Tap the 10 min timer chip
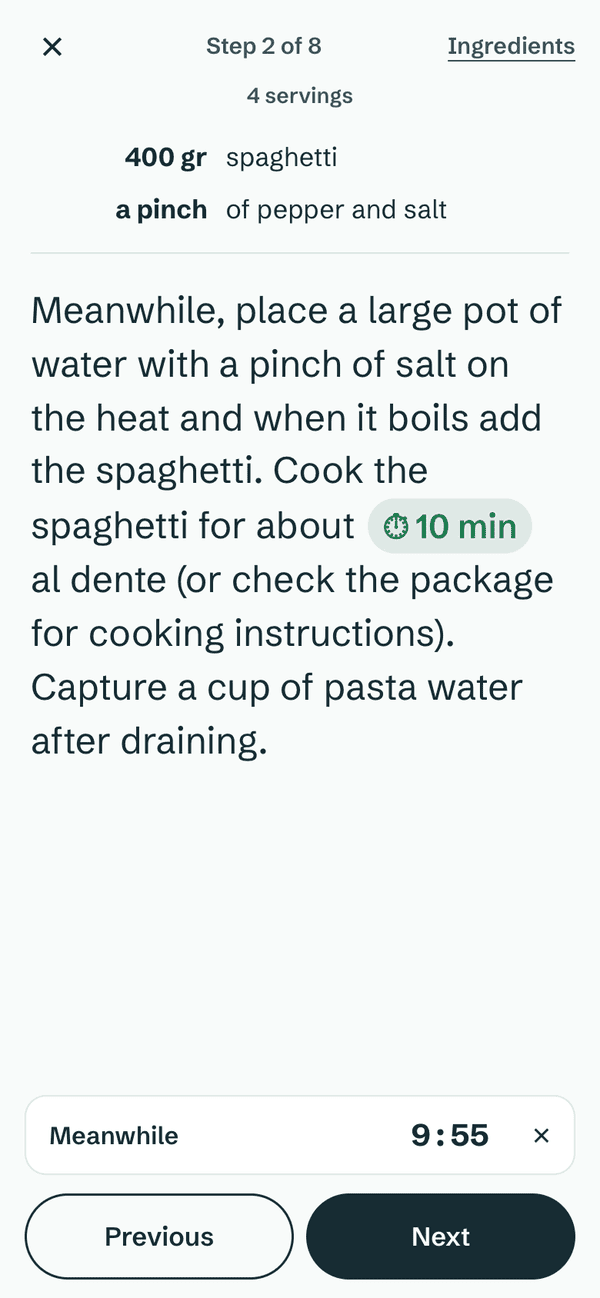The height and width of the screenshot is (1298, 600). (450, 526)
